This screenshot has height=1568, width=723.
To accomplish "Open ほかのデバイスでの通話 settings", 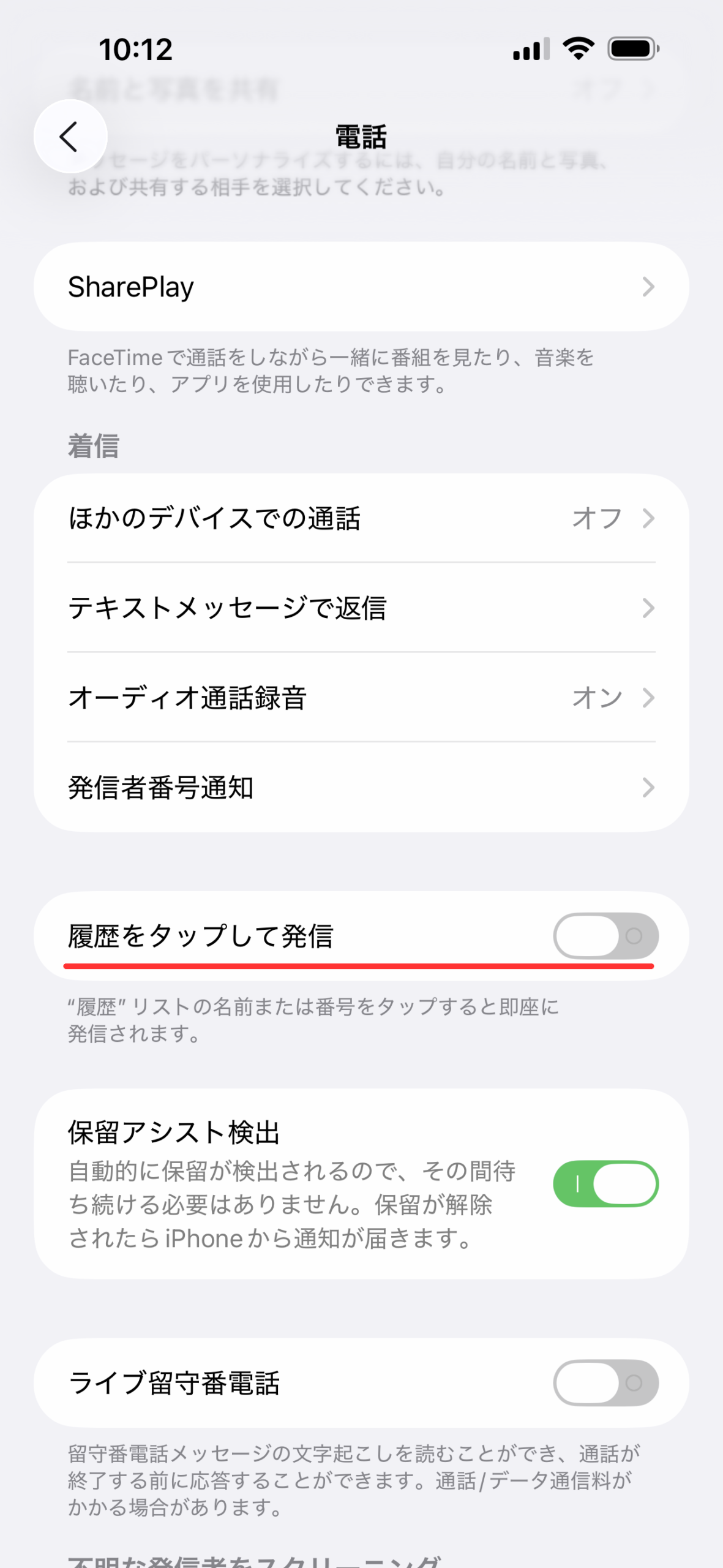I will 361,518.
